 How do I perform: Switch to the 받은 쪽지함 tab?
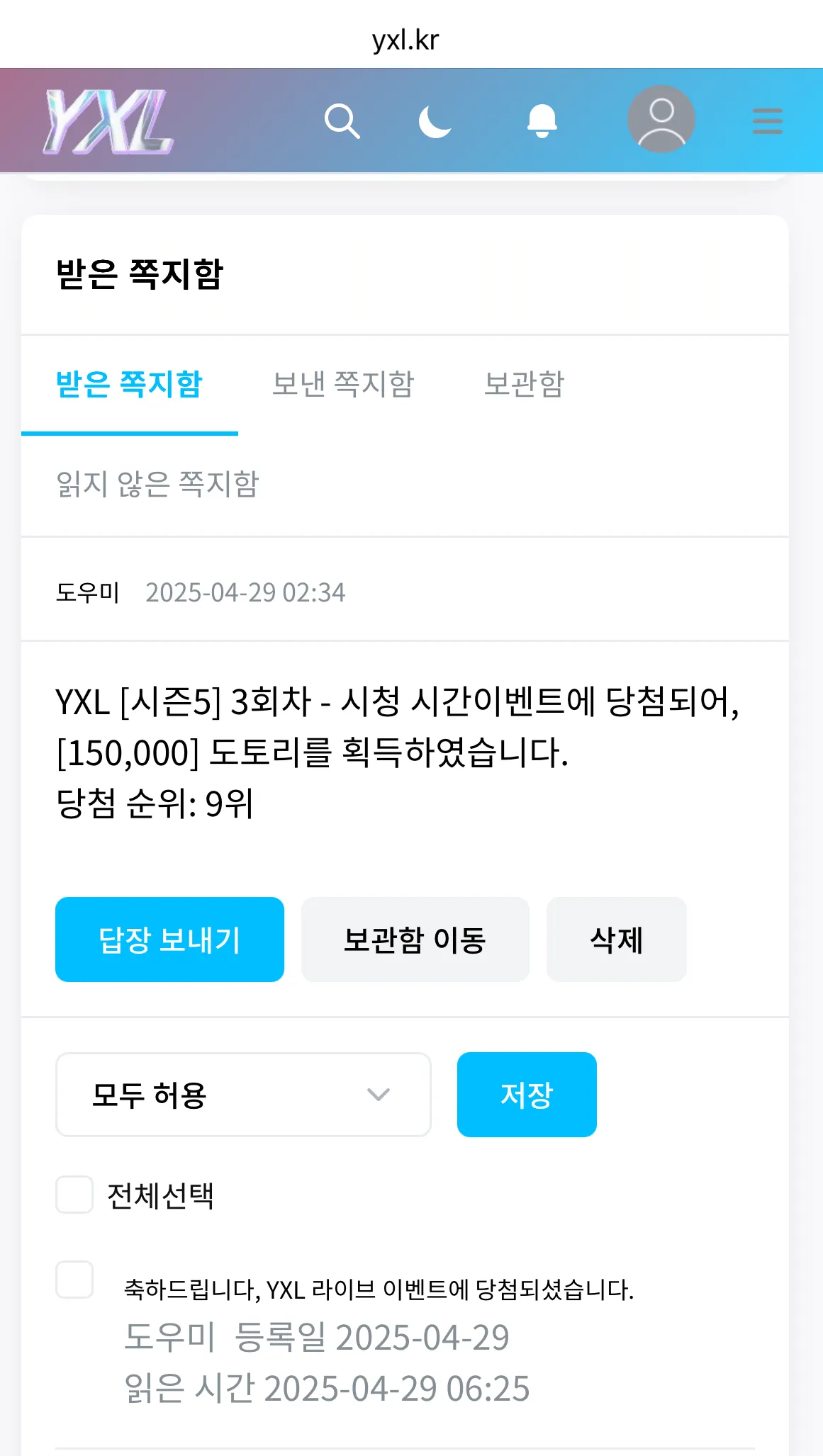click(x=130, y=383)
